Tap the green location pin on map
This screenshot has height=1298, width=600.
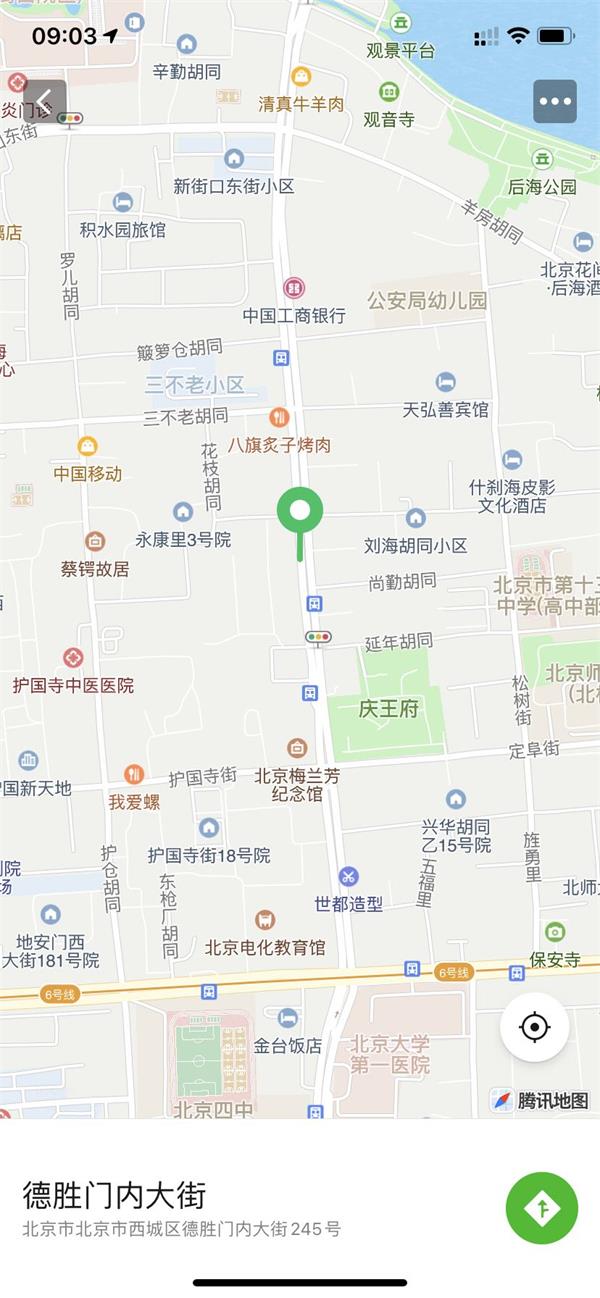pyautogui.click(x=299, y=513)
